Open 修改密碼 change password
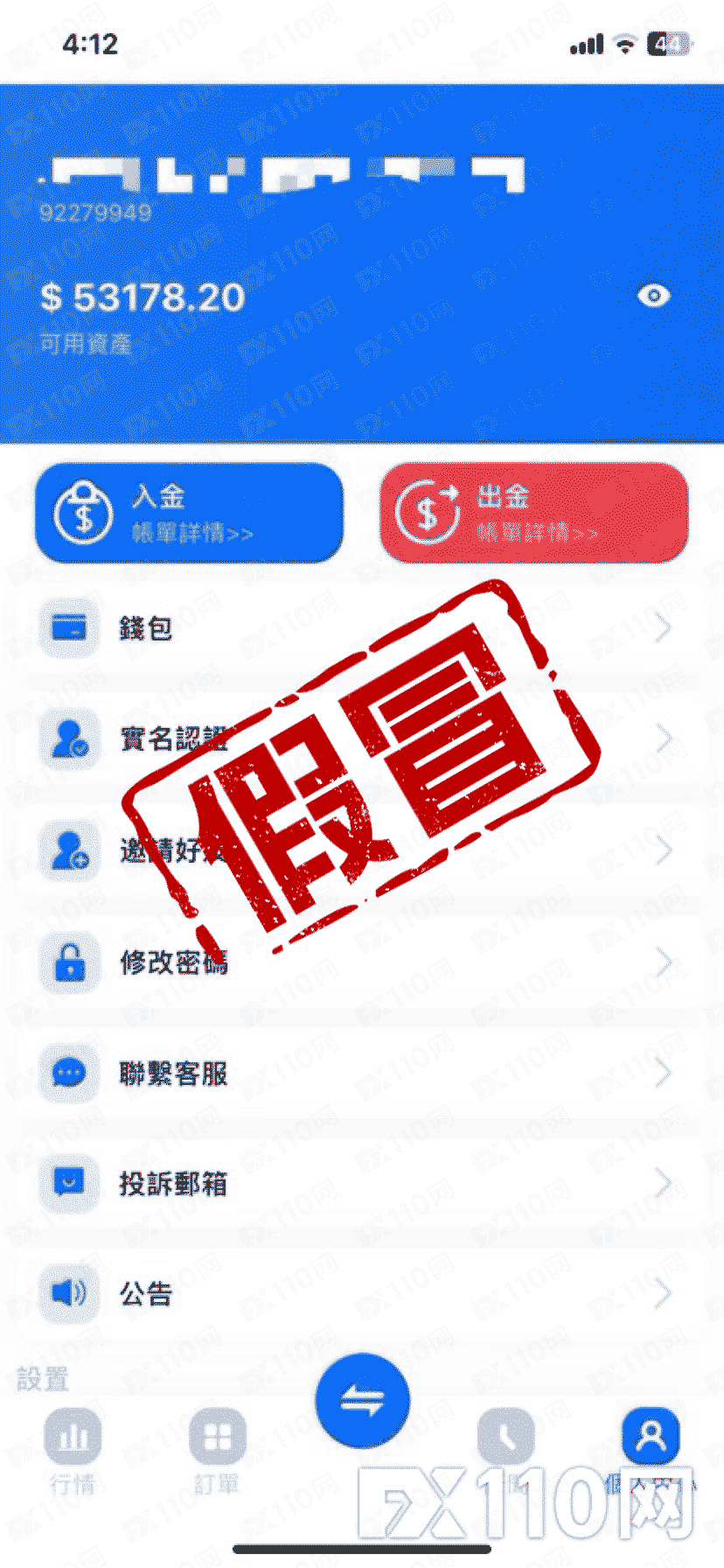The height and width of the screenshot is (1568, 724). (350, 962)
